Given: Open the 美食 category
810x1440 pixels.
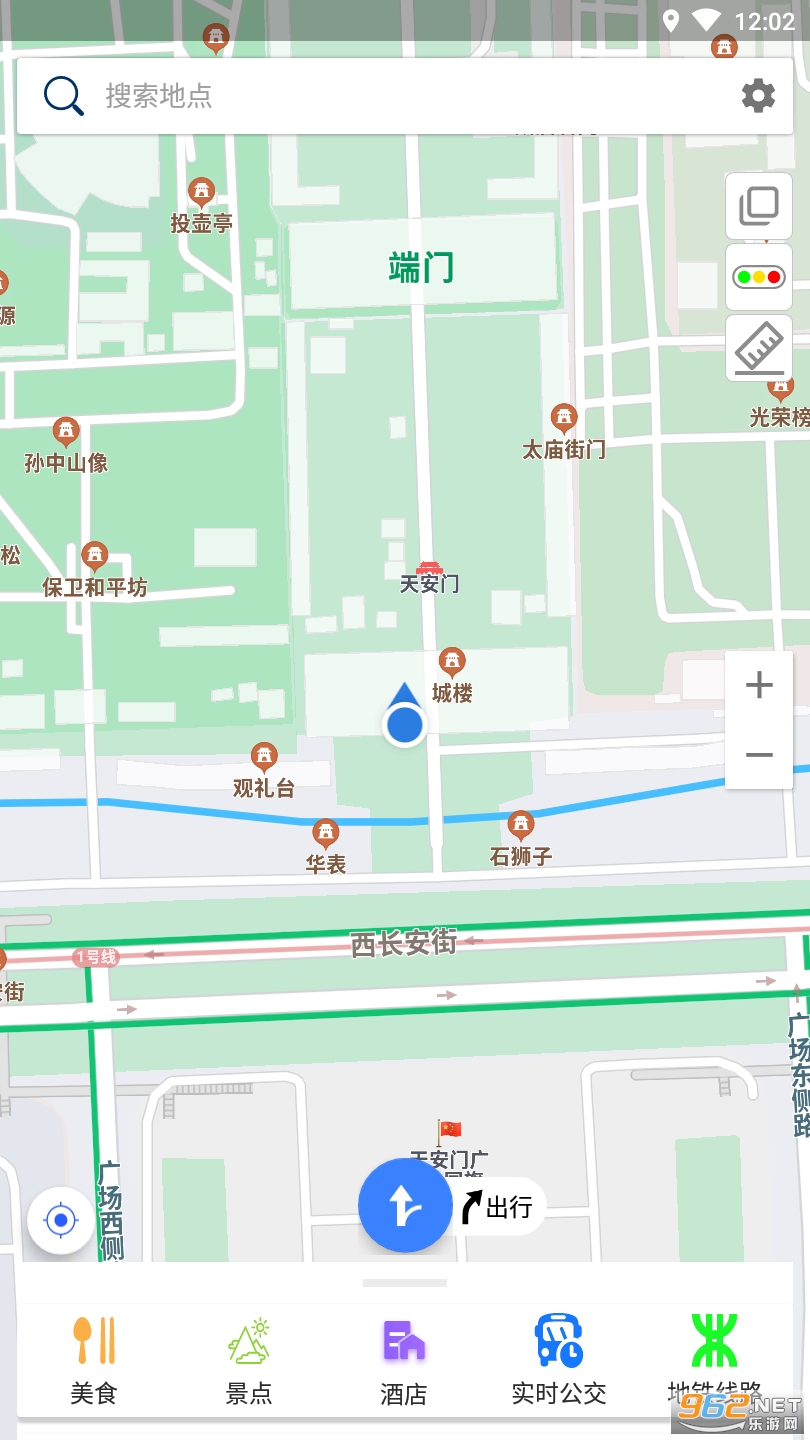Looking at the screenshot, I should 94,1360.
